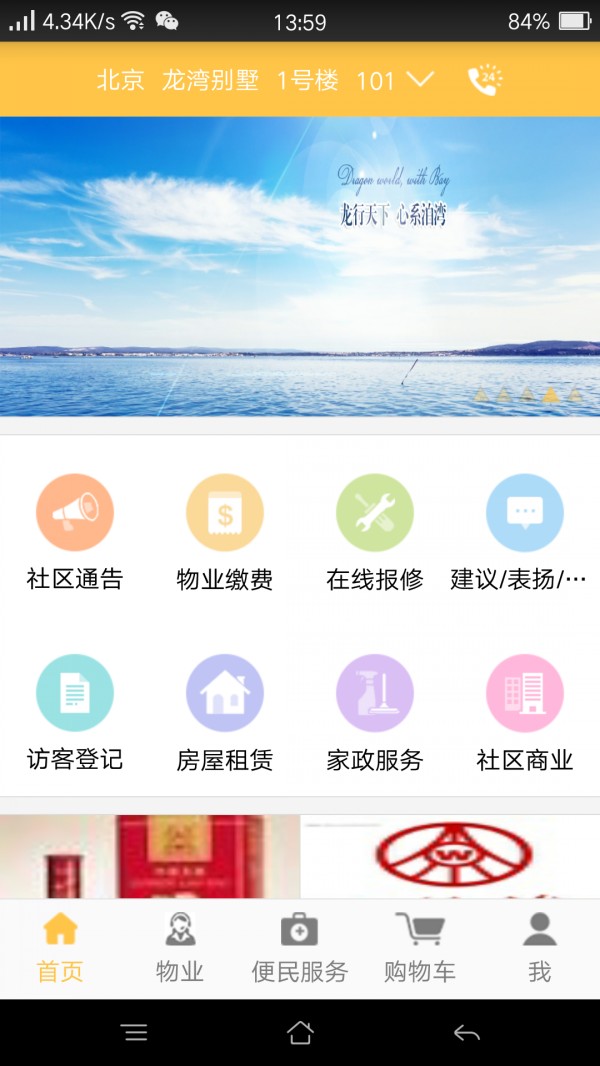
Task: Switch to the 我 profile tab
Action: point(540,948)
